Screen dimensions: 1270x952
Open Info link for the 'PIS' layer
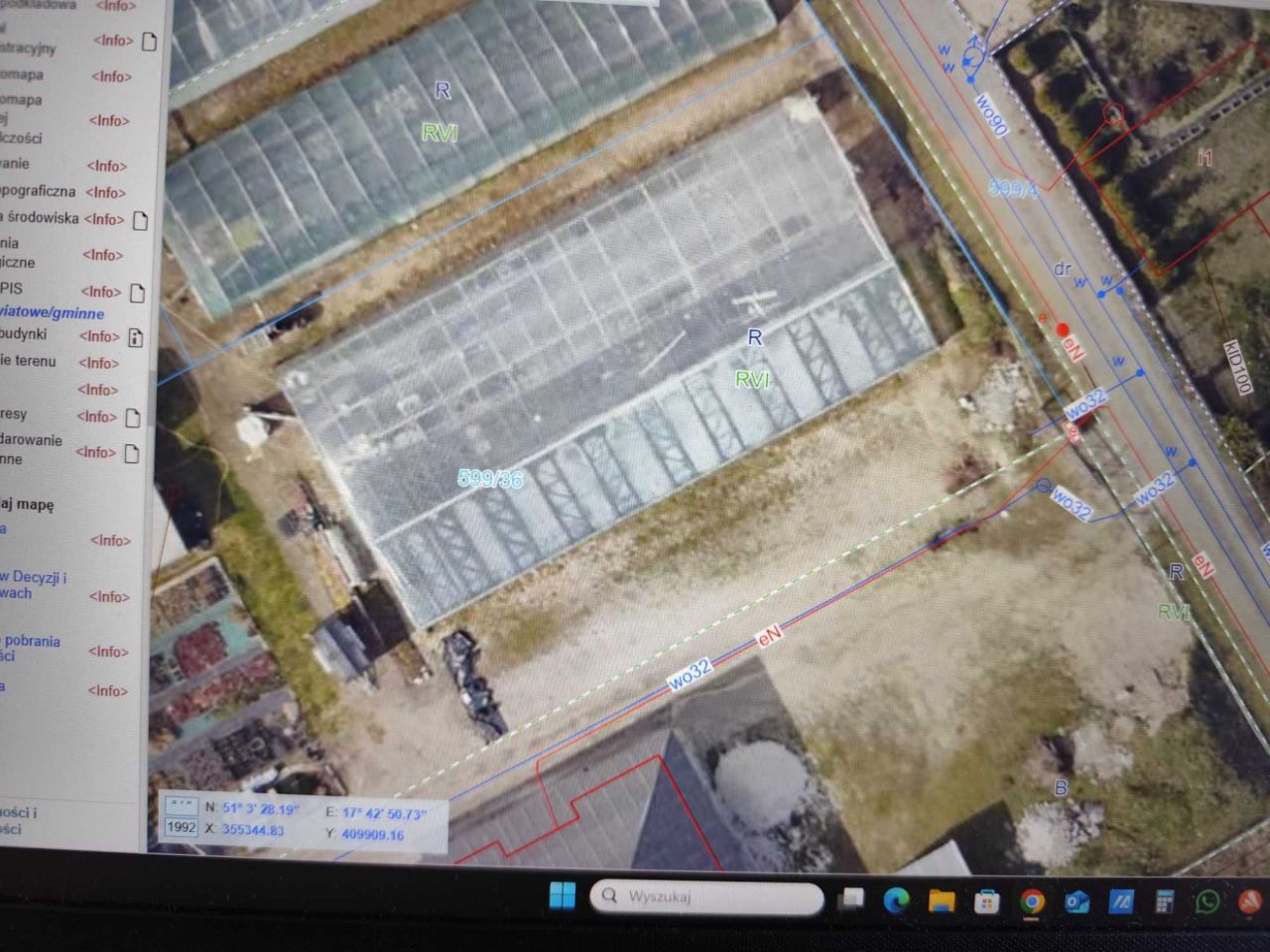pyautogui.click(x=100, y=292)
